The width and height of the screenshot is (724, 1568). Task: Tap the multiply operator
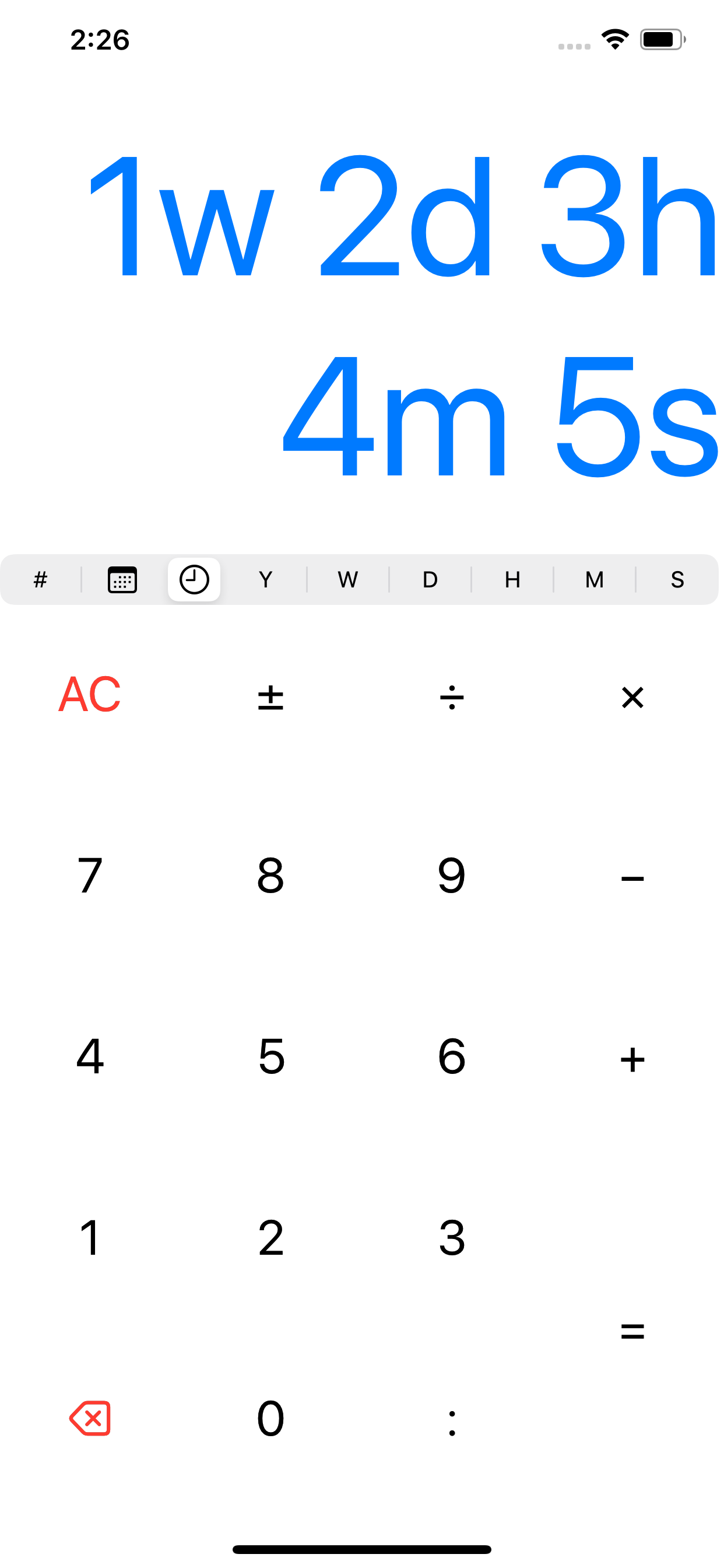(632, 697)
